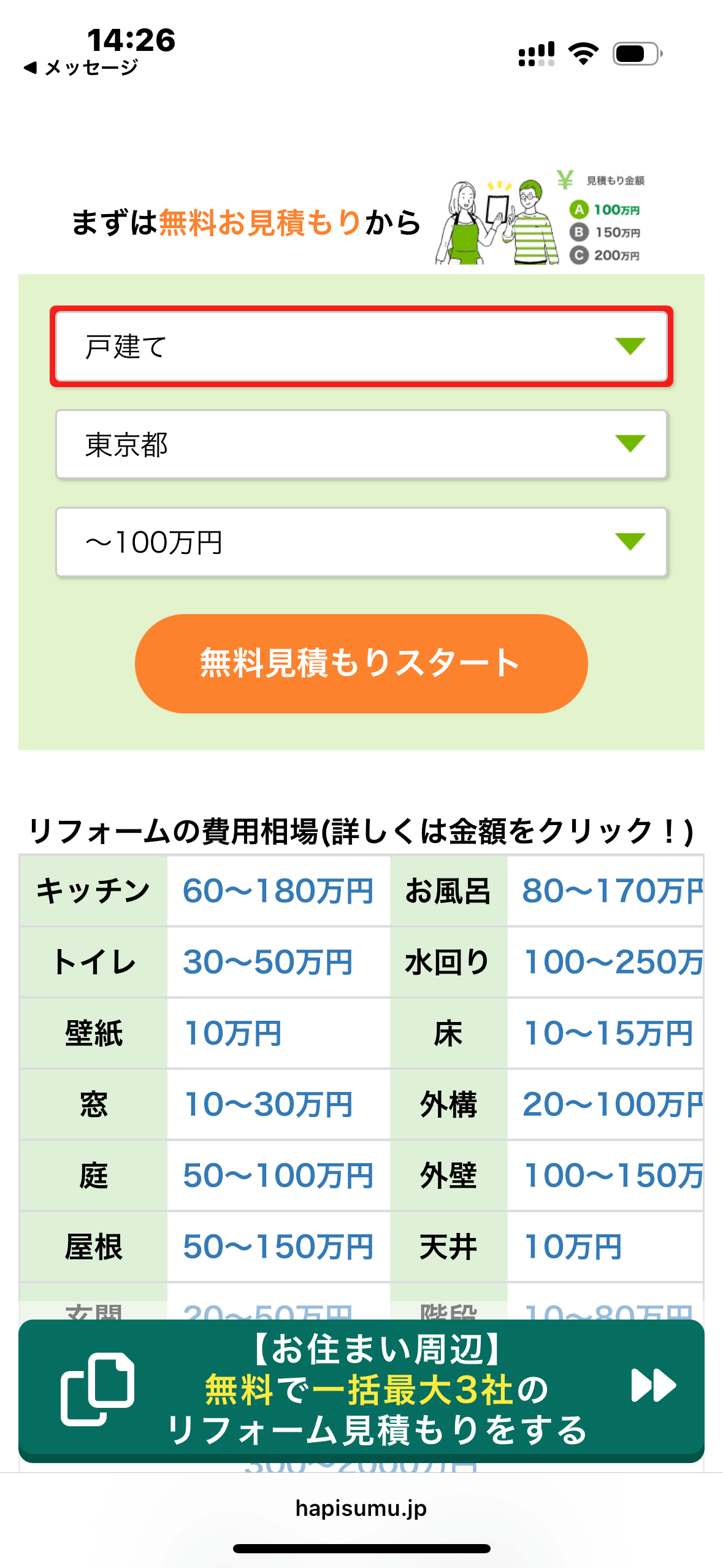Open 水回り cost 100～250万 link
This screenshot has width=723, height=1568.
[612, 962]
